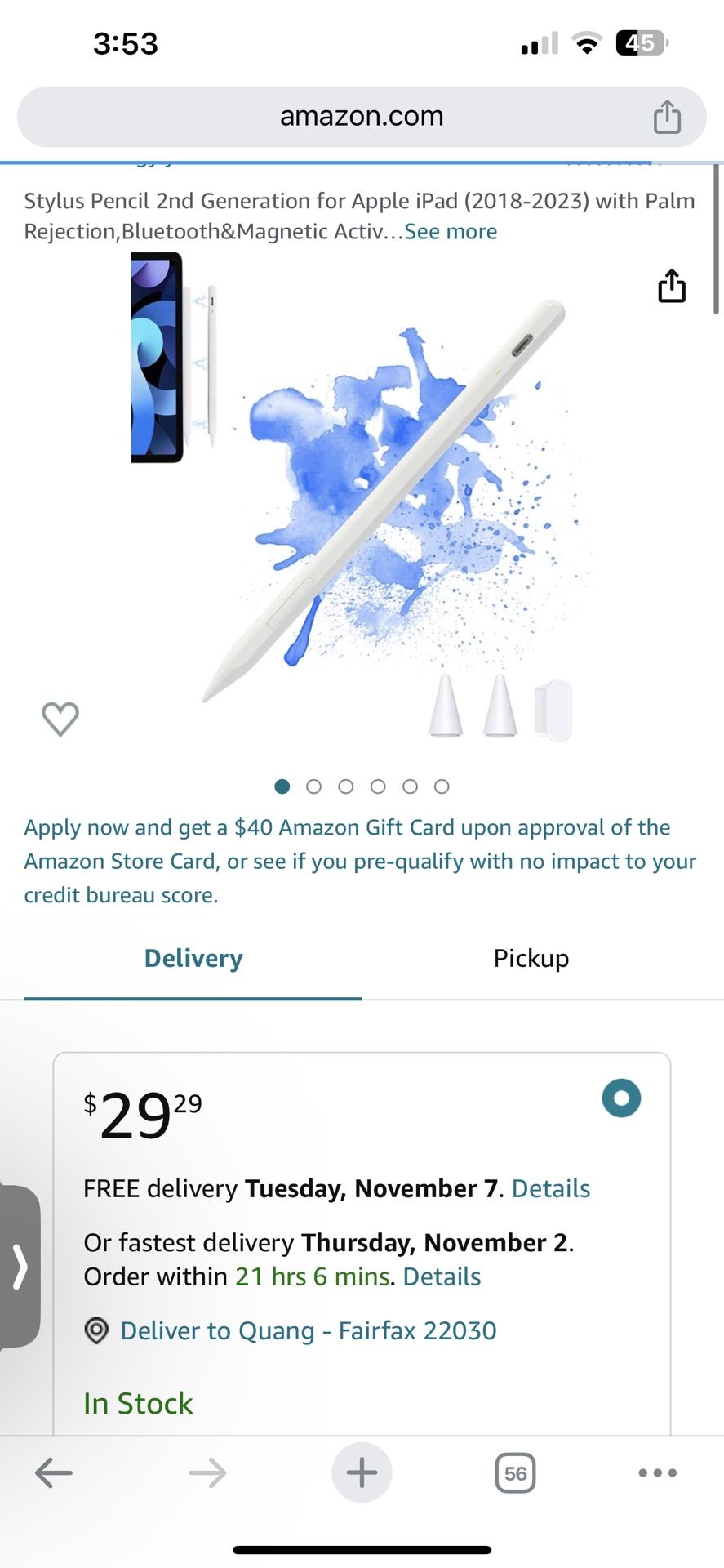The width and height of the screenshot is (724, 1568).
Task: Share this product via image share icon
Action: [x=672, y=286]
